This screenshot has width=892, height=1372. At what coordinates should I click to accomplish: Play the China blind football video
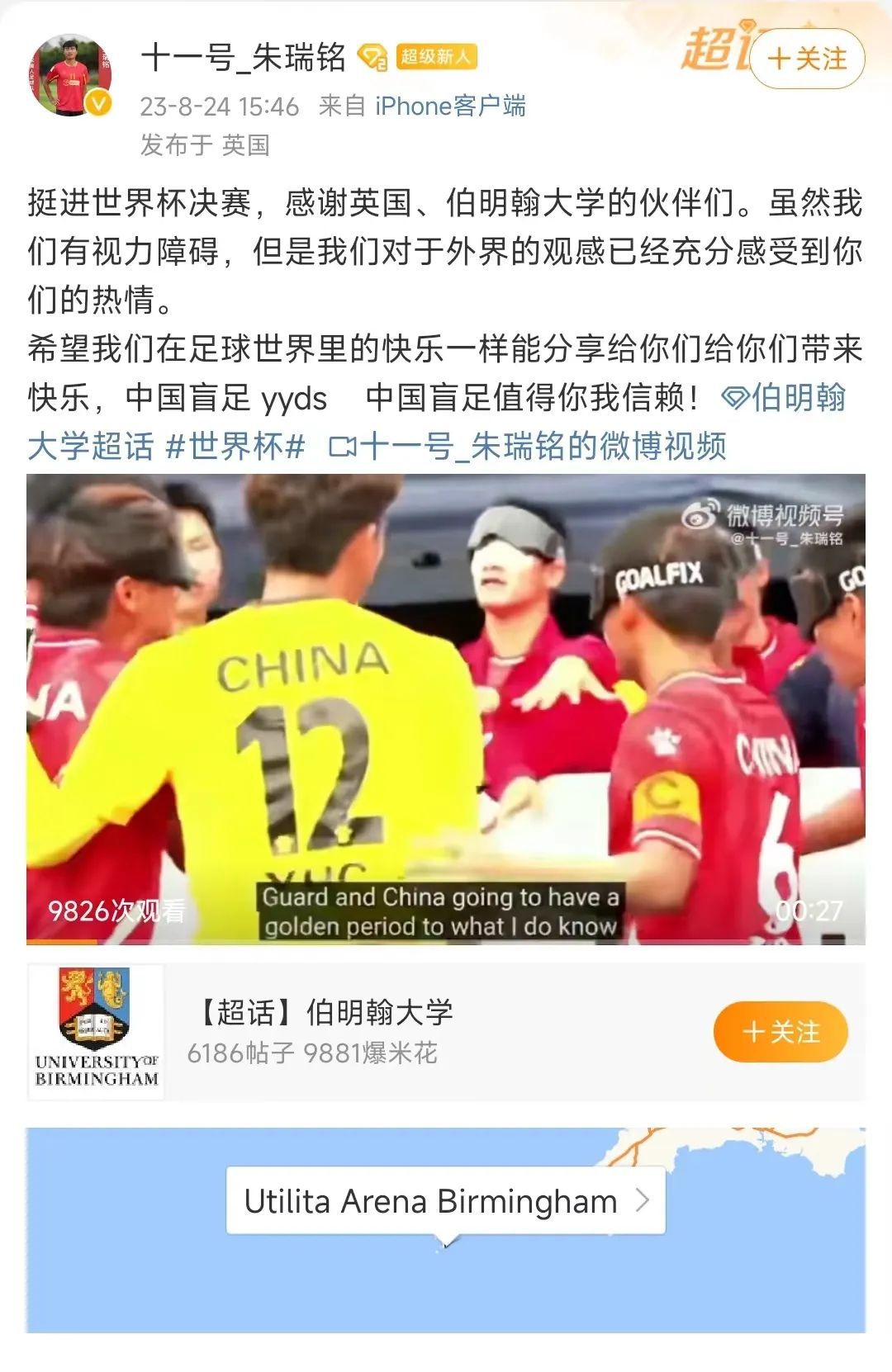(x=446, y=708)
